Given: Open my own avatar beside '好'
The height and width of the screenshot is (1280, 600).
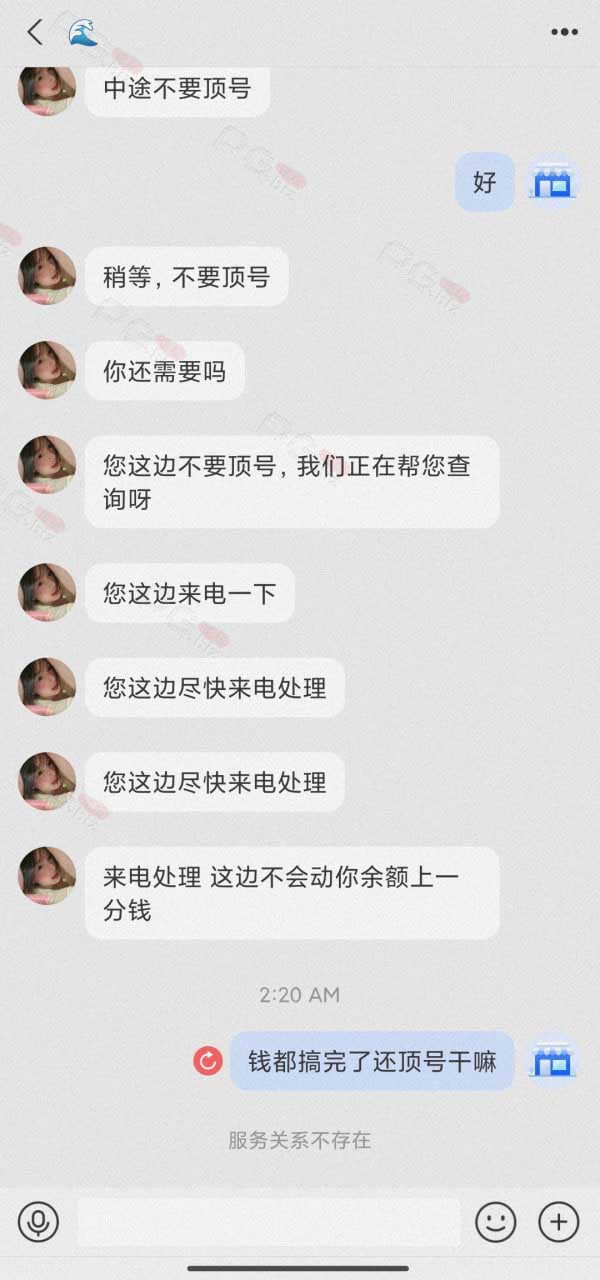Looking at the screenshot, I should pyautogui.click(x=553, y=182).
